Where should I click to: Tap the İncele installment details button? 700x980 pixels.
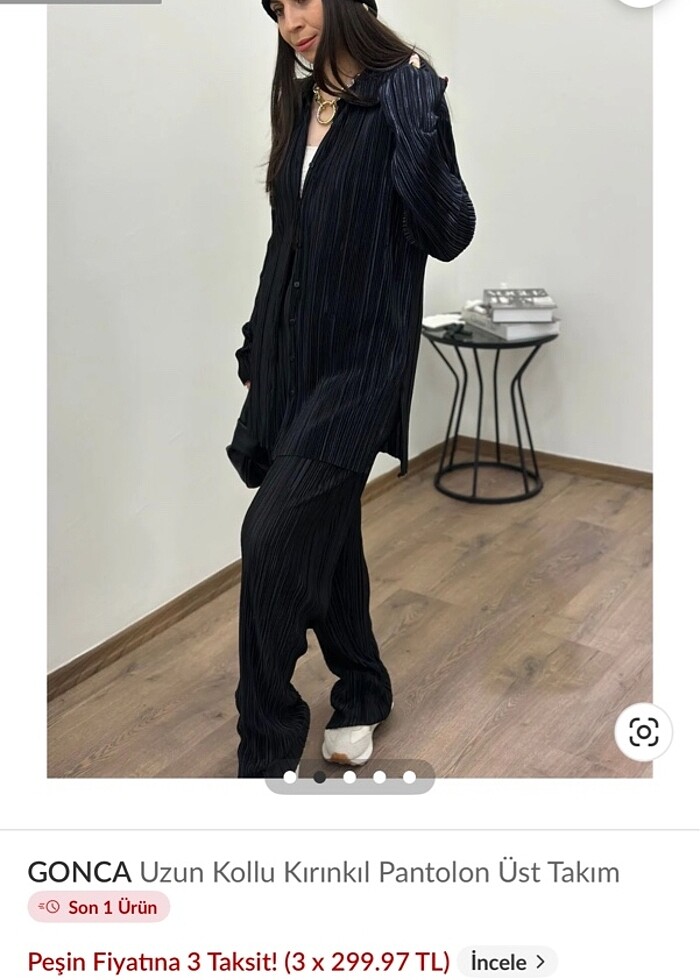point(507,962)
